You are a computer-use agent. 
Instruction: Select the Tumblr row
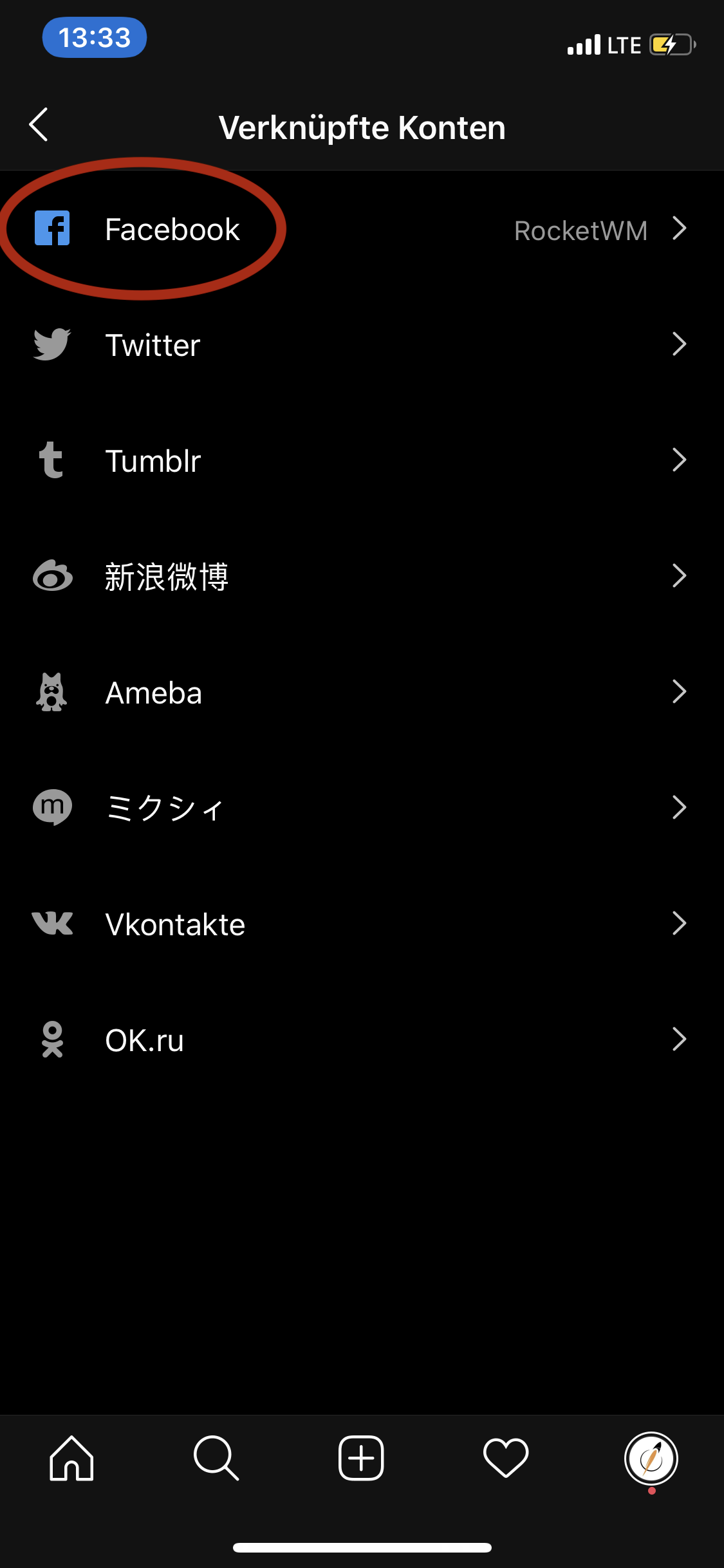[362, 461]
